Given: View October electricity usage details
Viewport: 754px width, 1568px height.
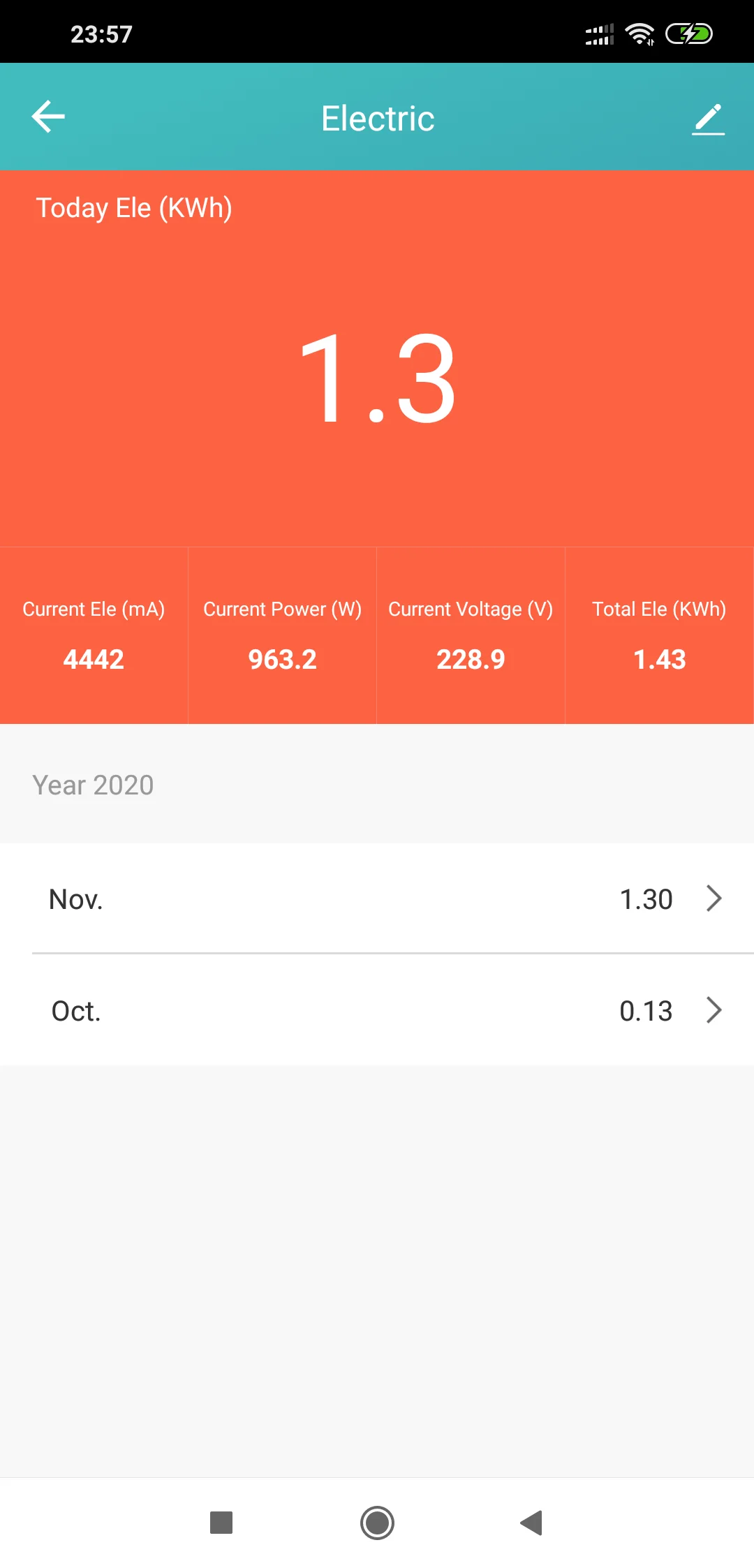Looking at the screenshot, I should [377, 1010].
